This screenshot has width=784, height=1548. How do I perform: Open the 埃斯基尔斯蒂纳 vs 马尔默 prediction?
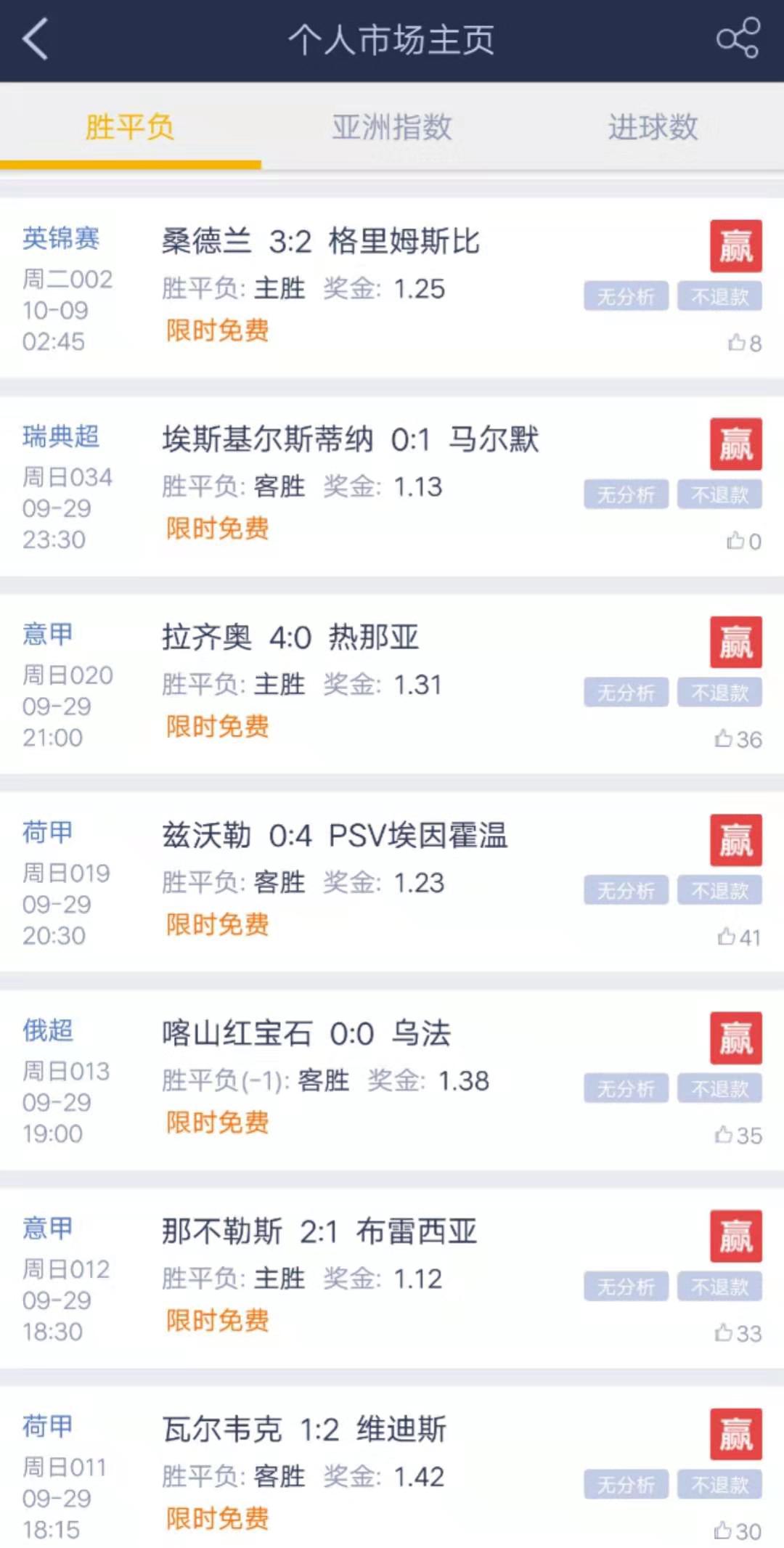[x=350, y=440]
